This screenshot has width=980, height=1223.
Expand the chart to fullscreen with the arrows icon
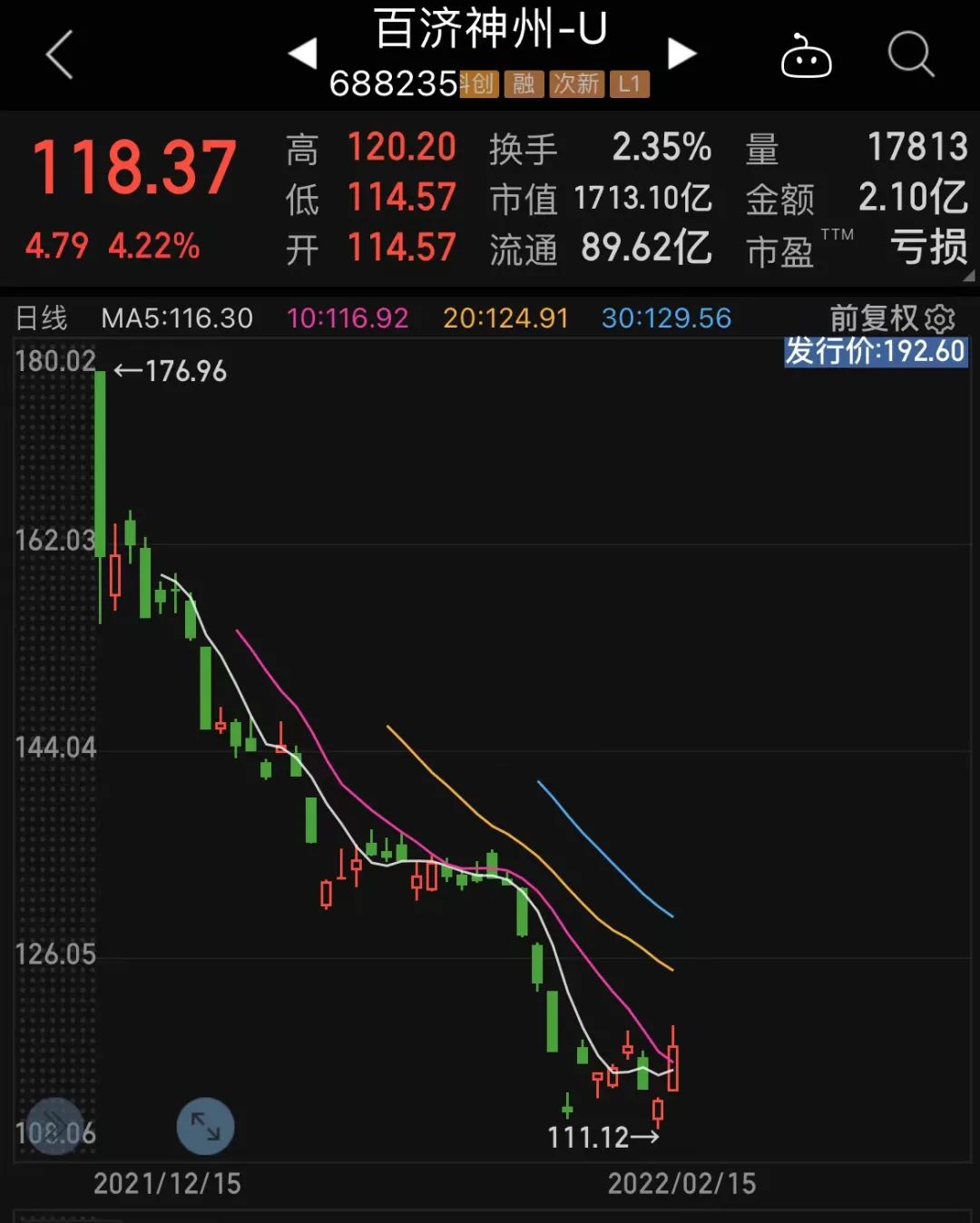[207, 1126]
